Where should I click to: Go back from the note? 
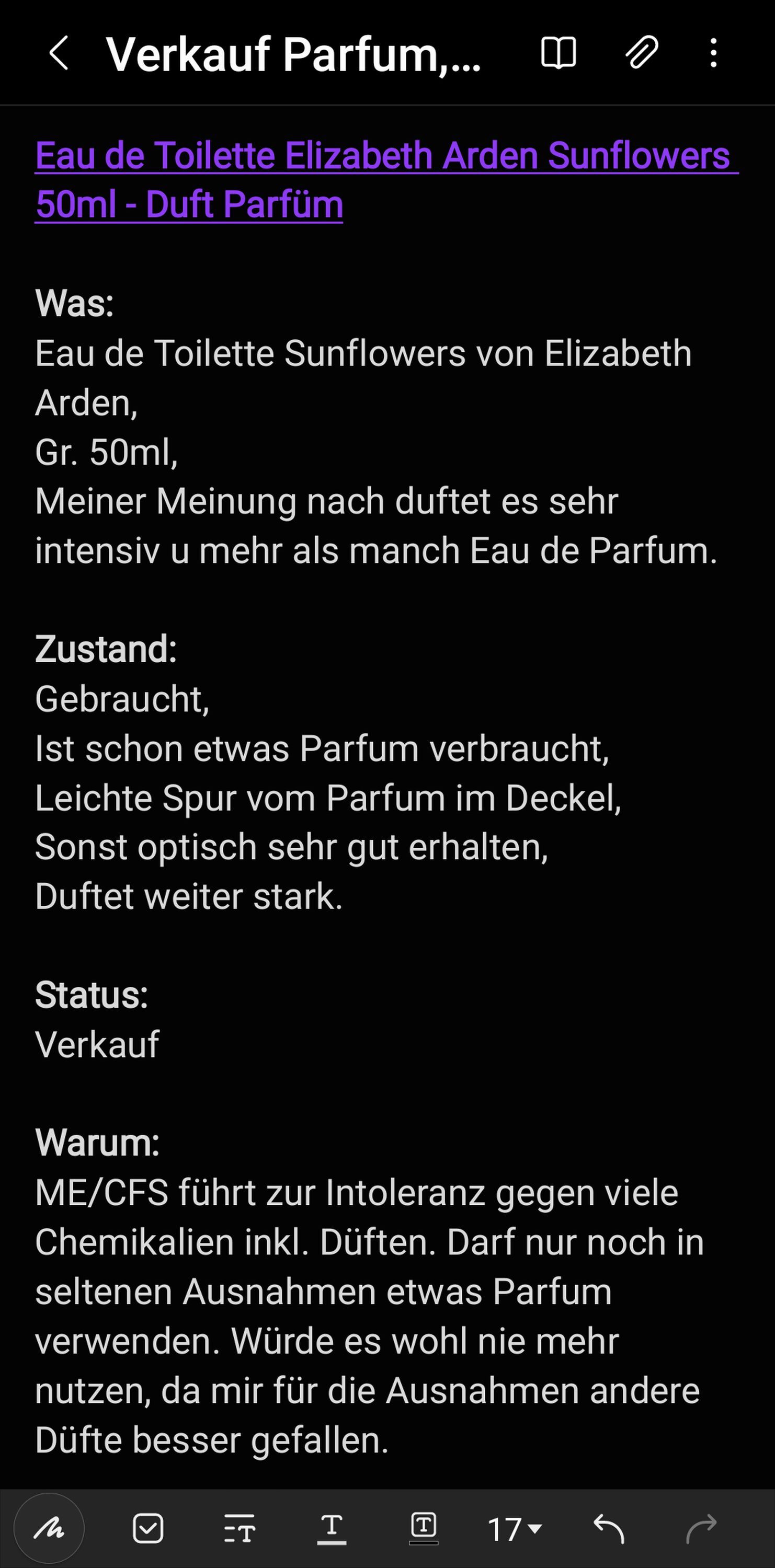point(59,53)
